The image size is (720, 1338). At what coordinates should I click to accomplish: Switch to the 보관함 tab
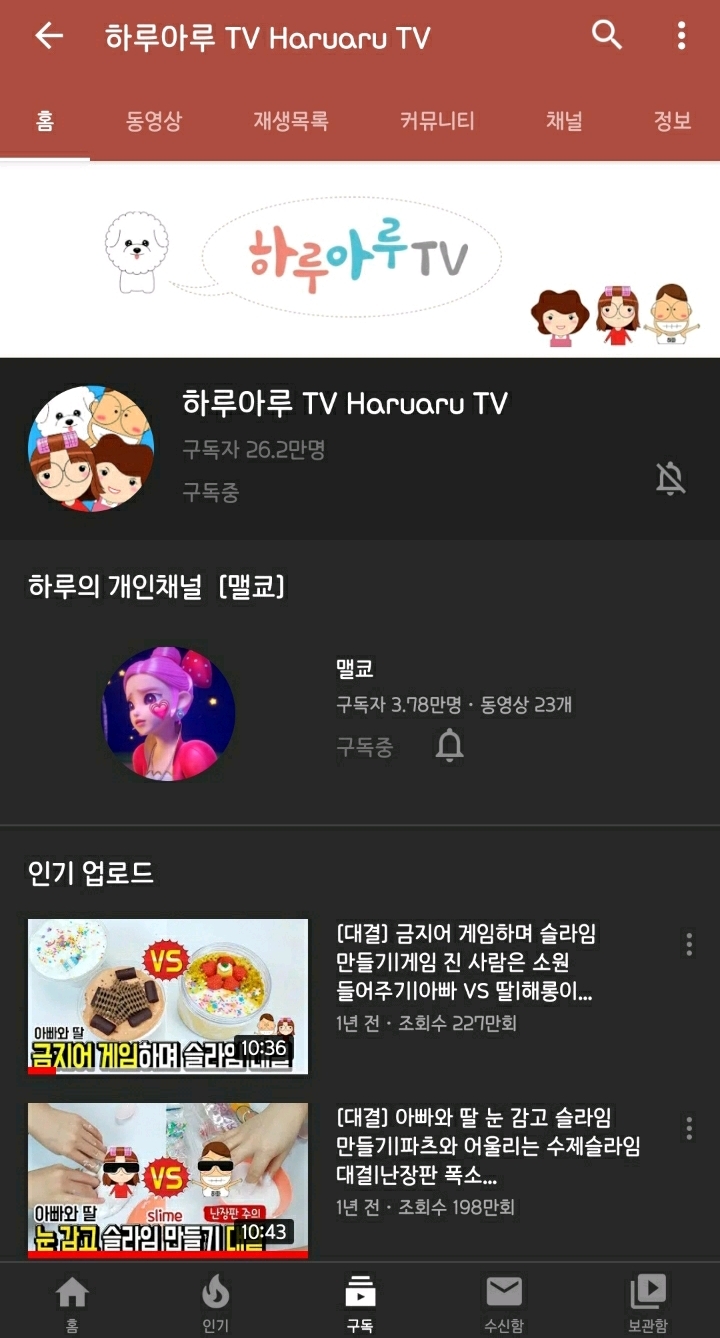(648, 1302)
